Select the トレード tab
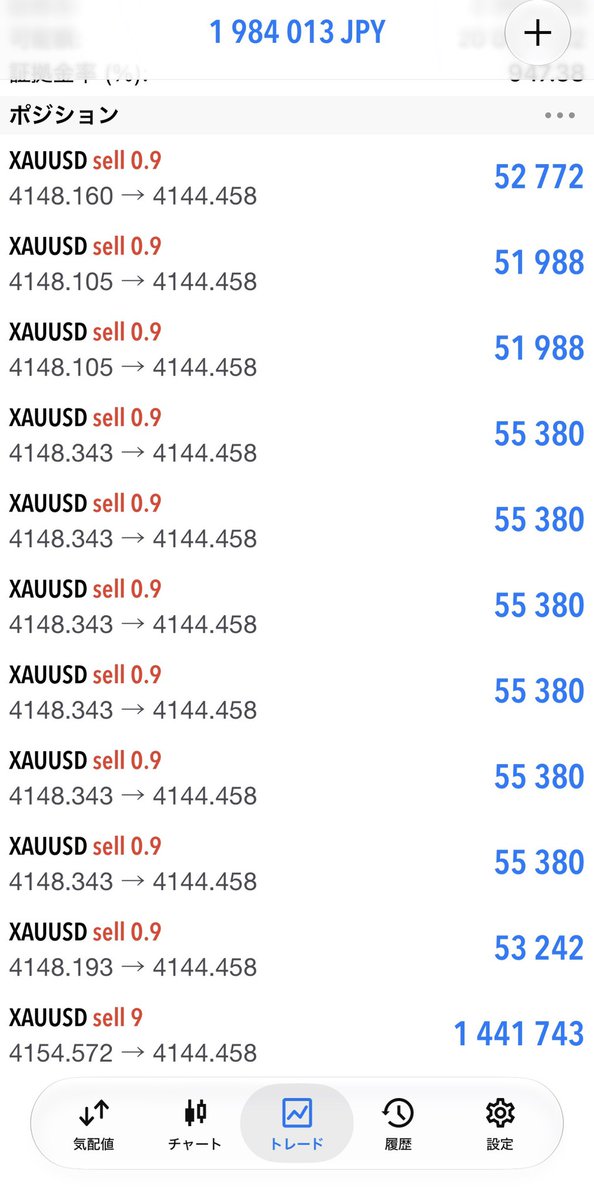 297,1124
